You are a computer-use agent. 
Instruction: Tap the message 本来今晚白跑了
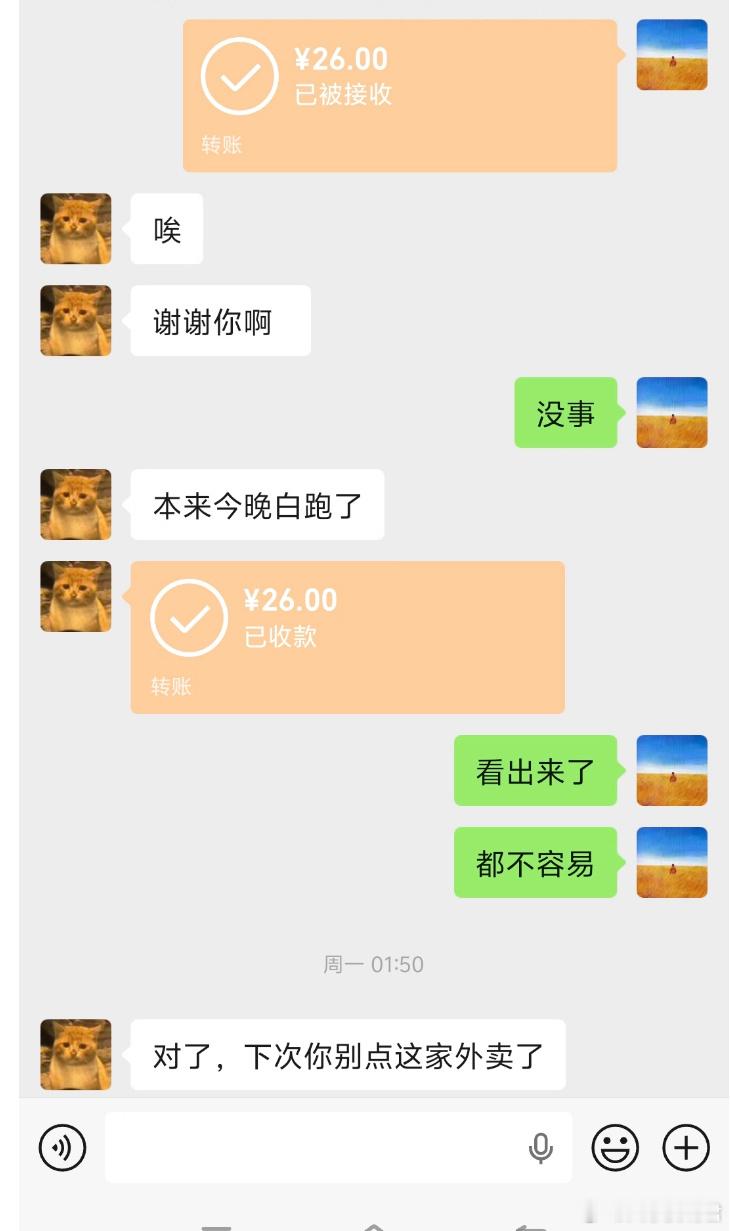tap(256, 505)
